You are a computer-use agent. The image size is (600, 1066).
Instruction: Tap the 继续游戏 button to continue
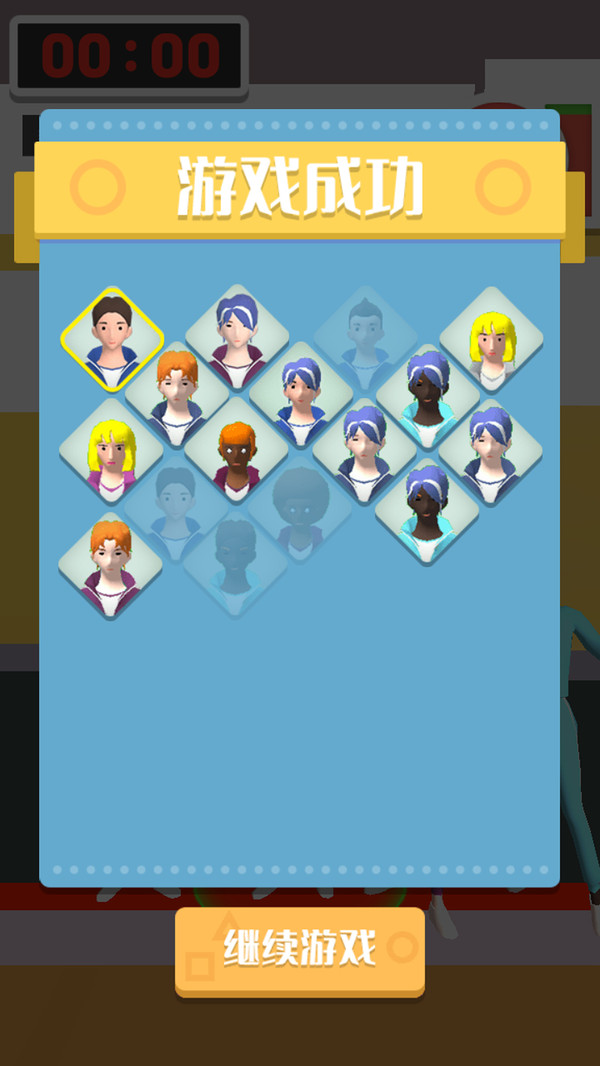300,948
